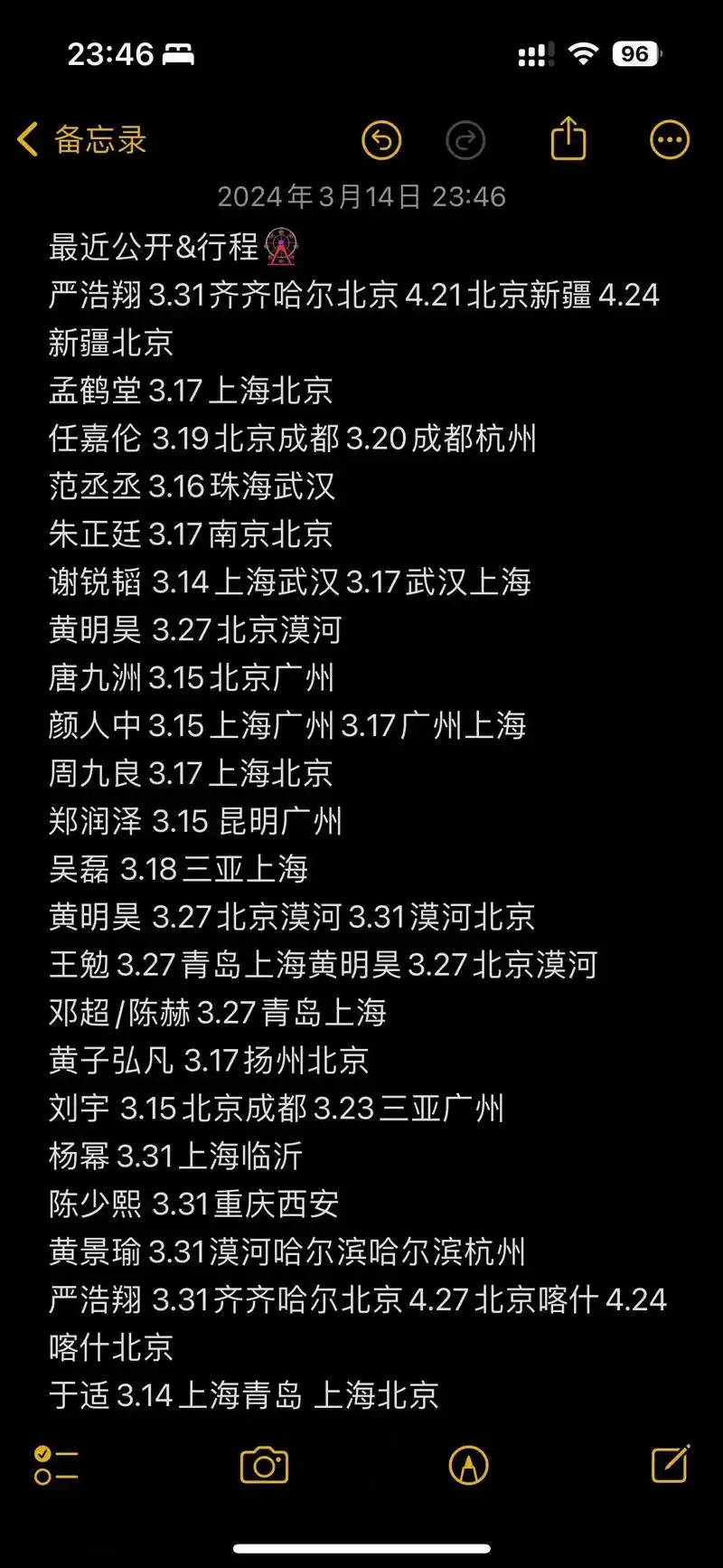Open the more options ellipsis icon
The image size is (723, 1568).
669,140
